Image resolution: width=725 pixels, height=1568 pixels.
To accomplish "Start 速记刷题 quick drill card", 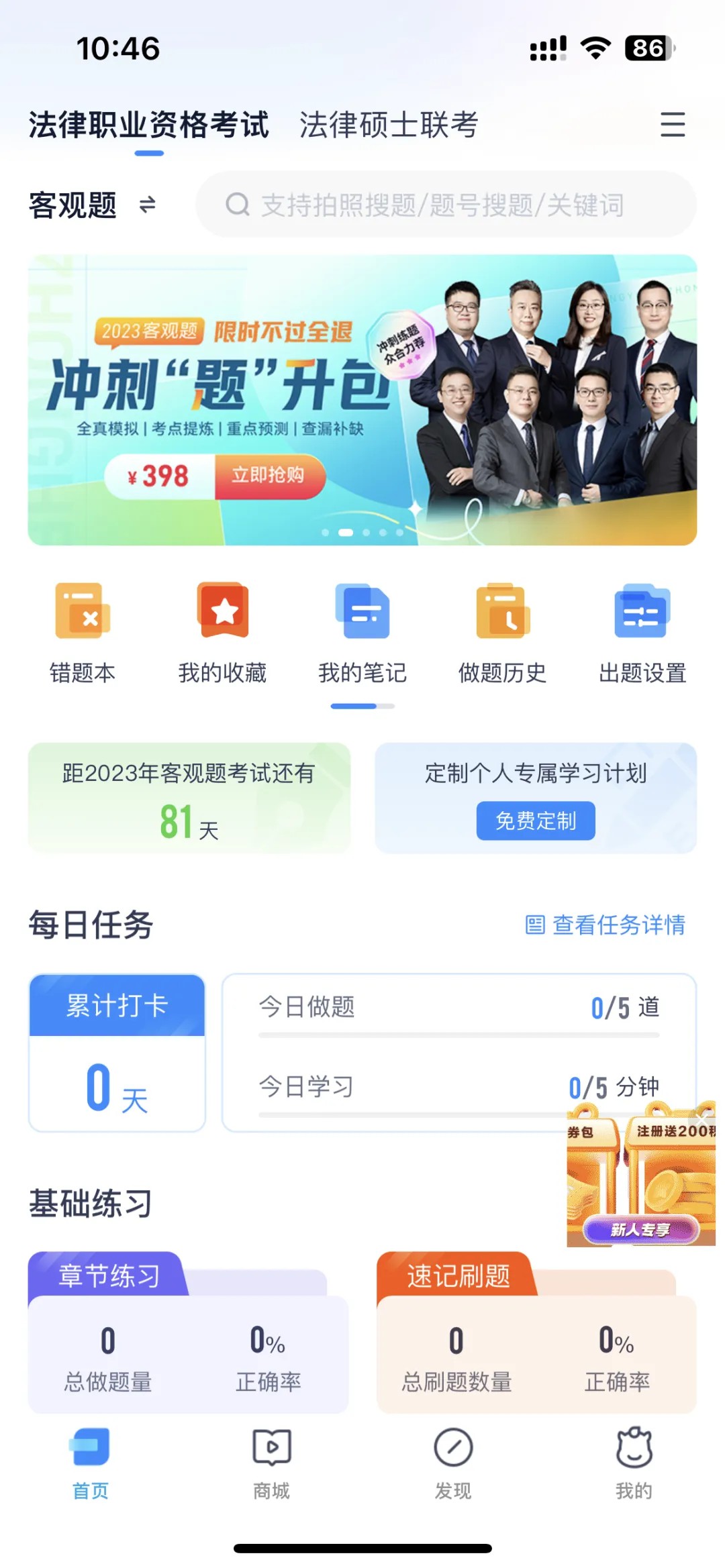I will coord(536,1332).
